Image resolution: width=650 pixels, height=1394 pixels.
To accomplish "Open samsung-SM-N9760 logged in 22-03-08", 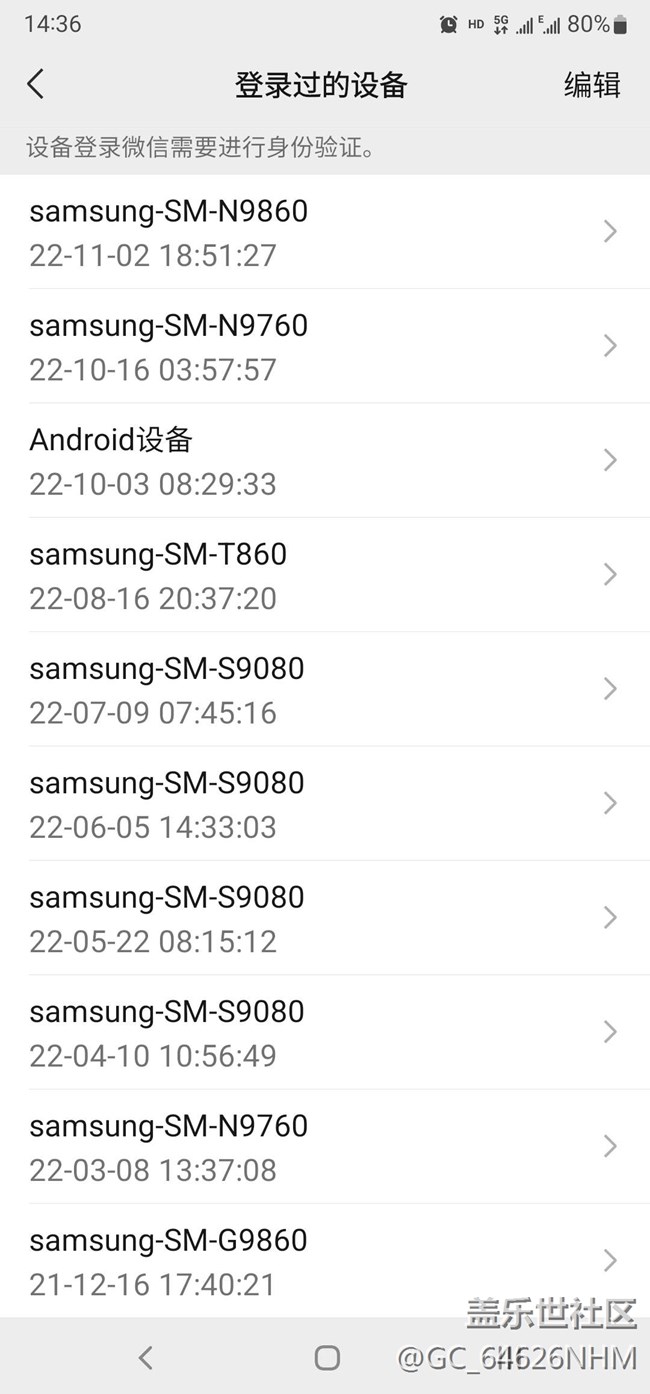I will tap(325, 1146).
